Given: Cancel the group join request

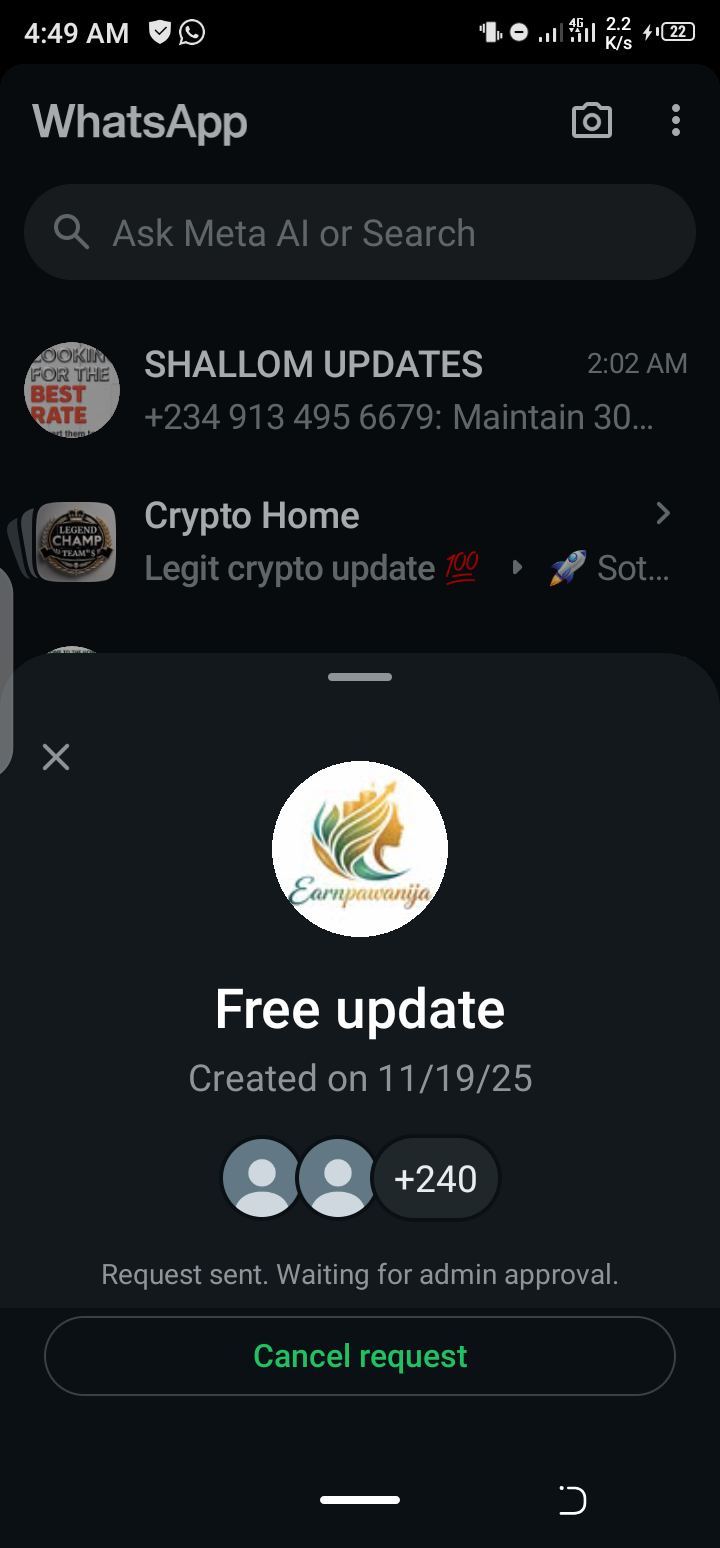Looking at the screenshot, I should (360, 1356).
